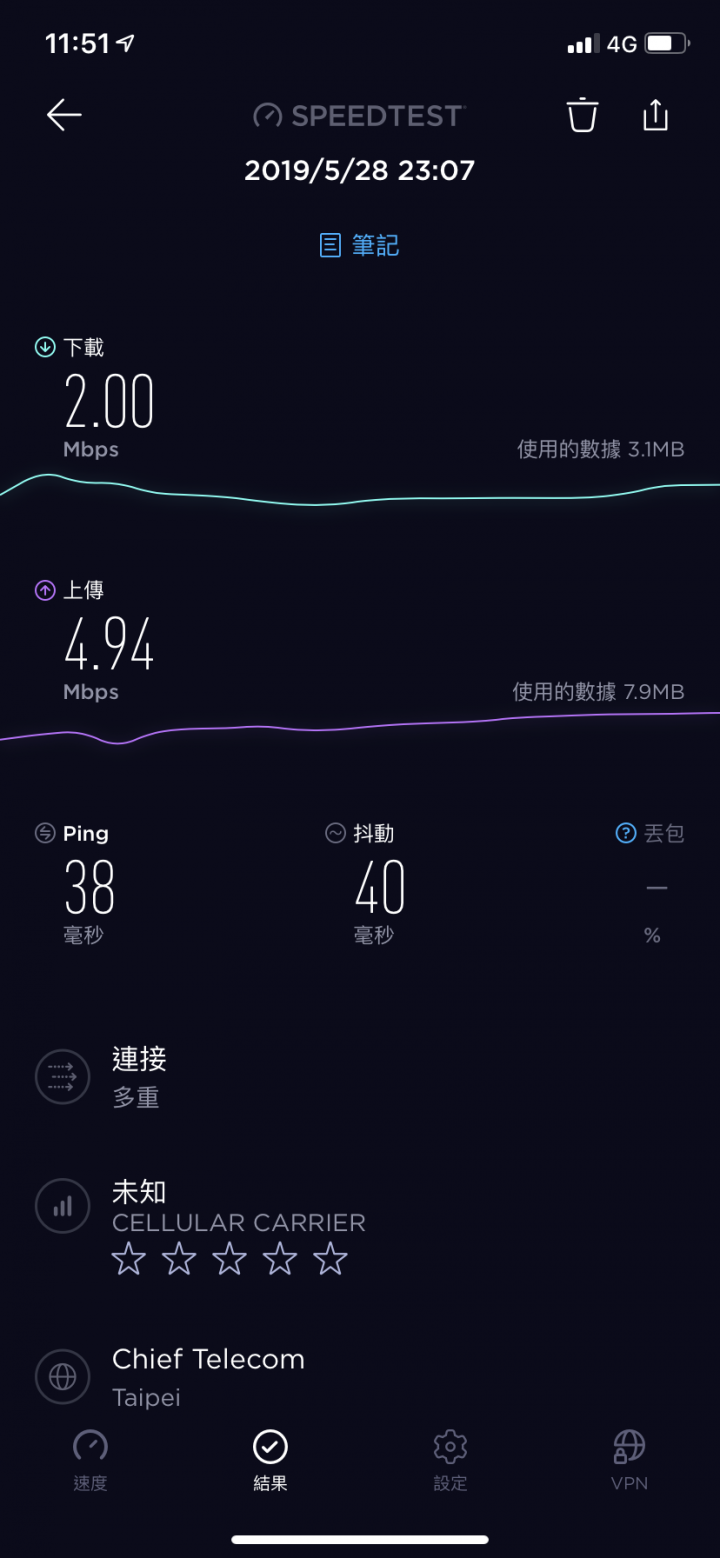Switch to the VPN tab
This screenshot has width=720, height=1558.
pyautogui.click(x=629, y=1460)
